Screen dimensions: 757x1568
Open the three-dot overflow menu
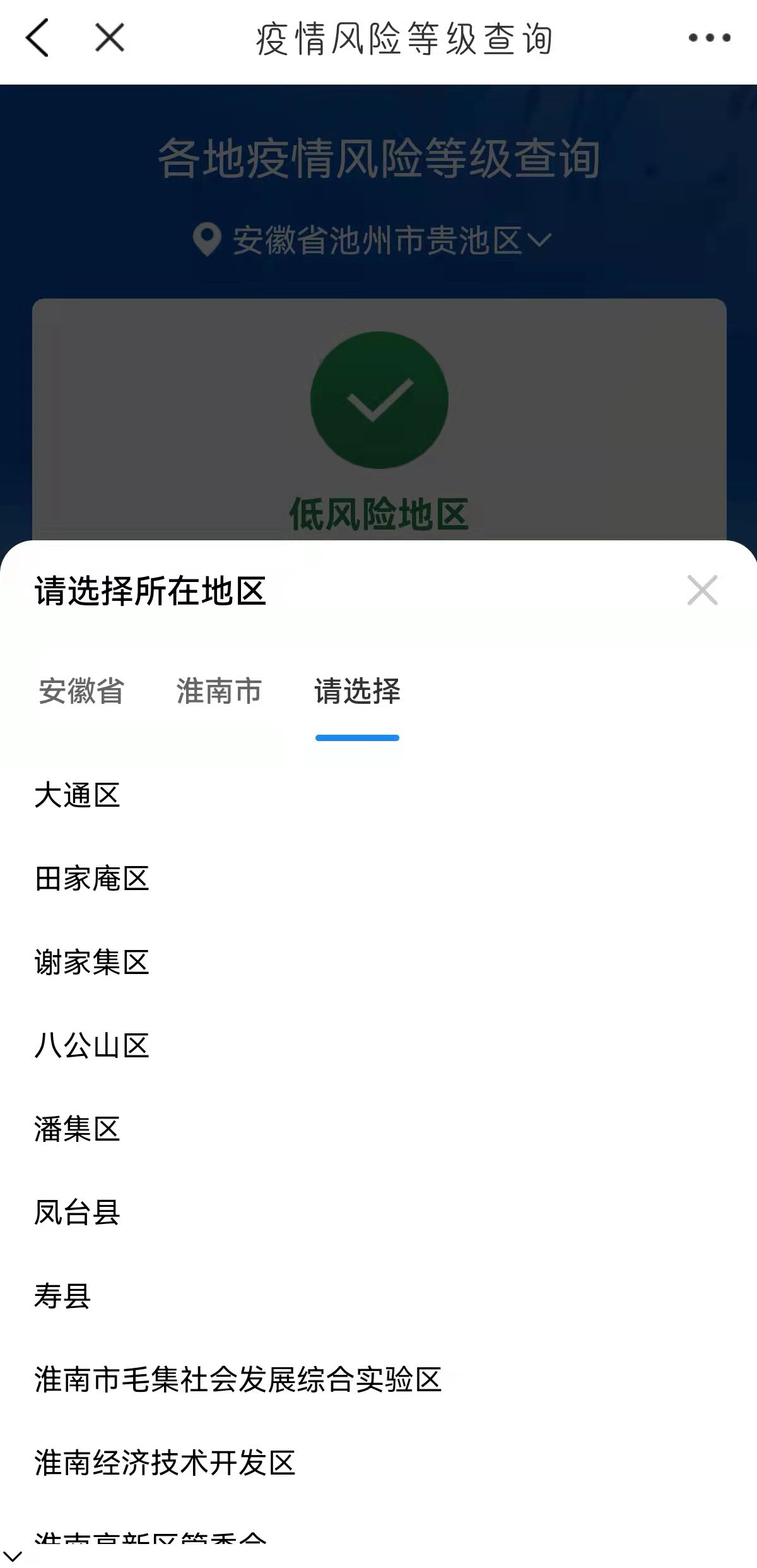click(709, 38)
